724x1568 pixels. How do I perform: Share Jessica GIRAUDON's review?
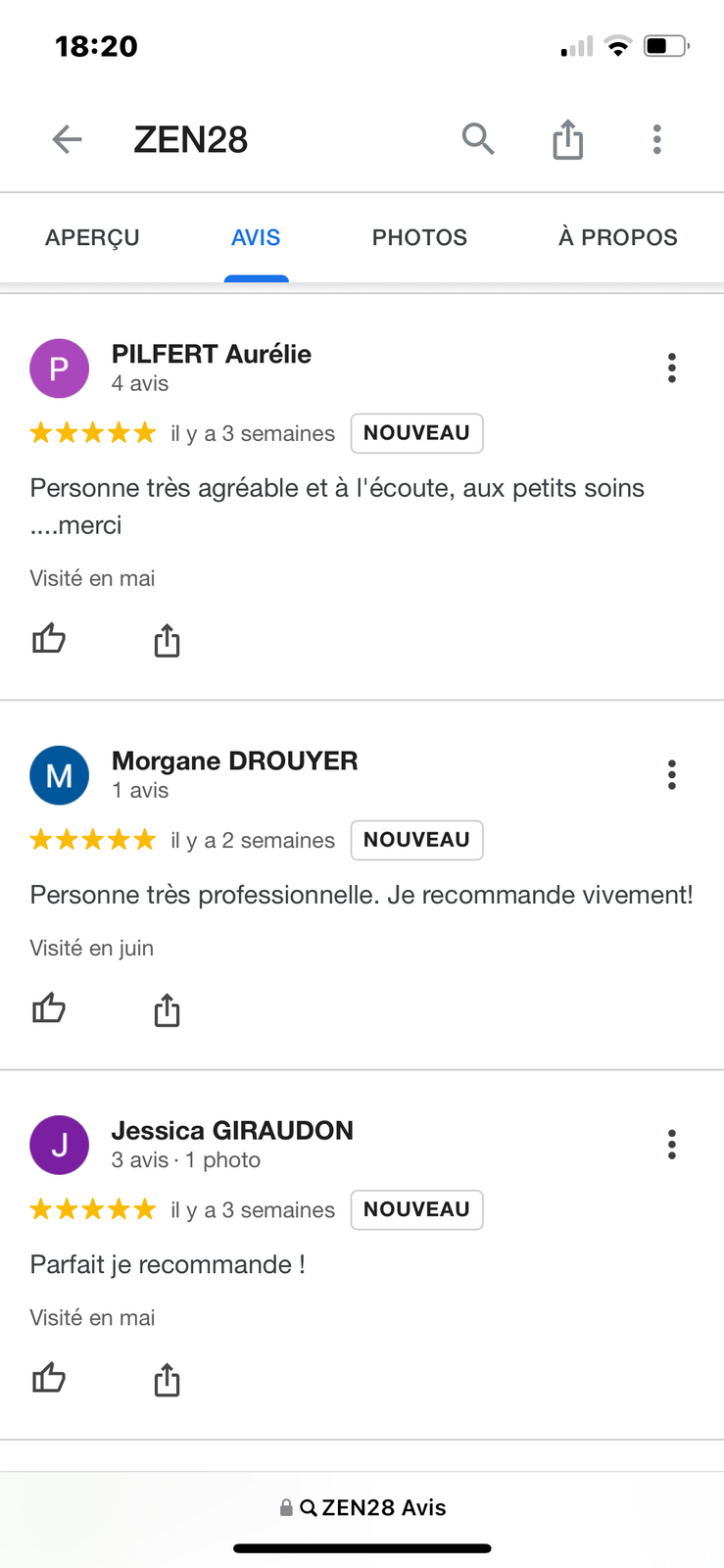(x=167, y=1379)
